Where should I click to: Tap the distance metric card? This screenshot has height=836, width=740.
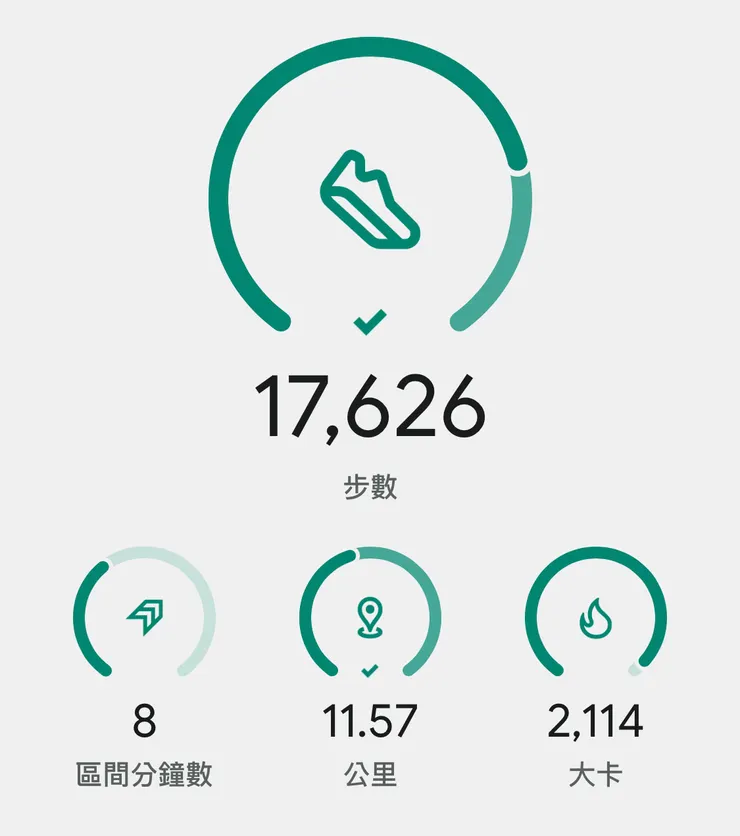pyautogui.click(x=370, y=660)
